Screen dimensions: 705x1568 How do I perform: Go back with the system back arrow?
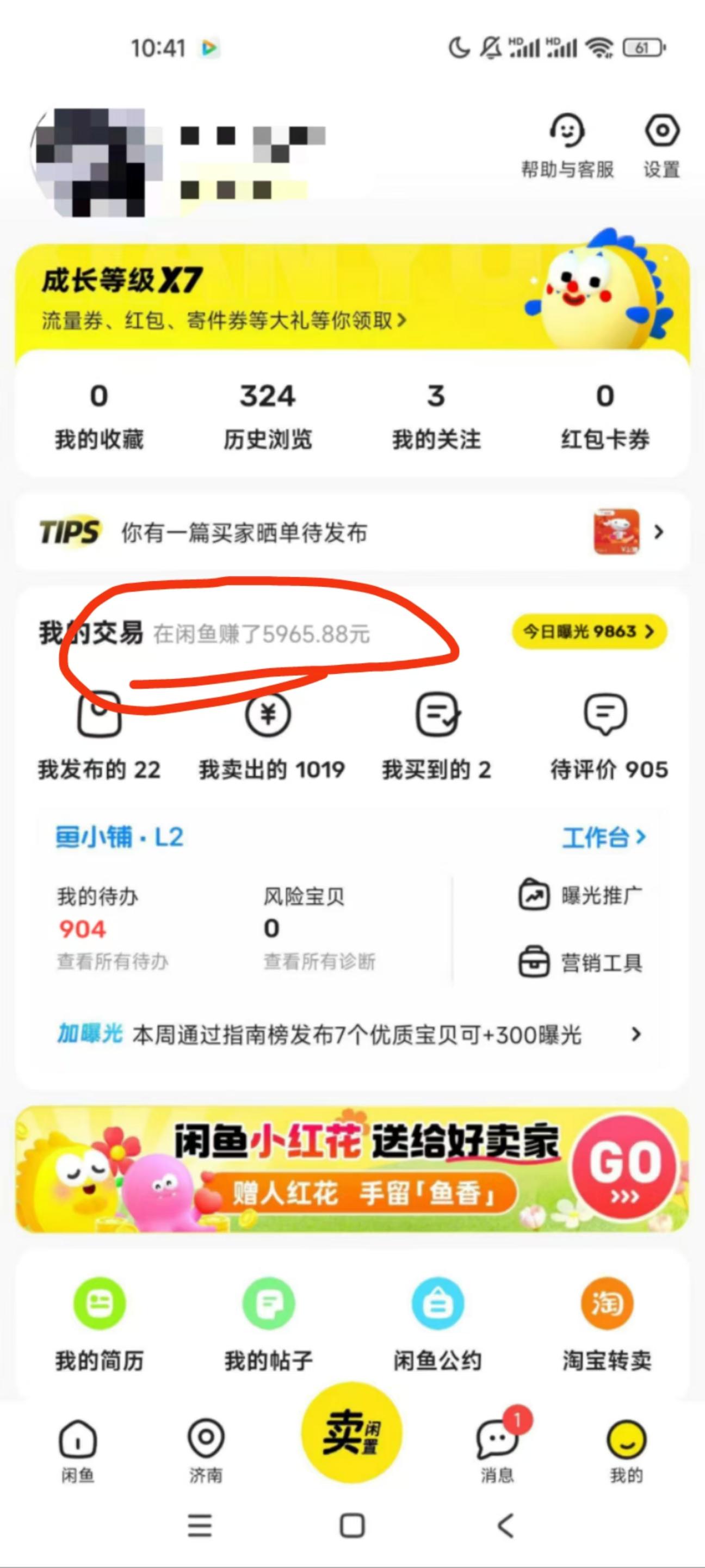505,1526
